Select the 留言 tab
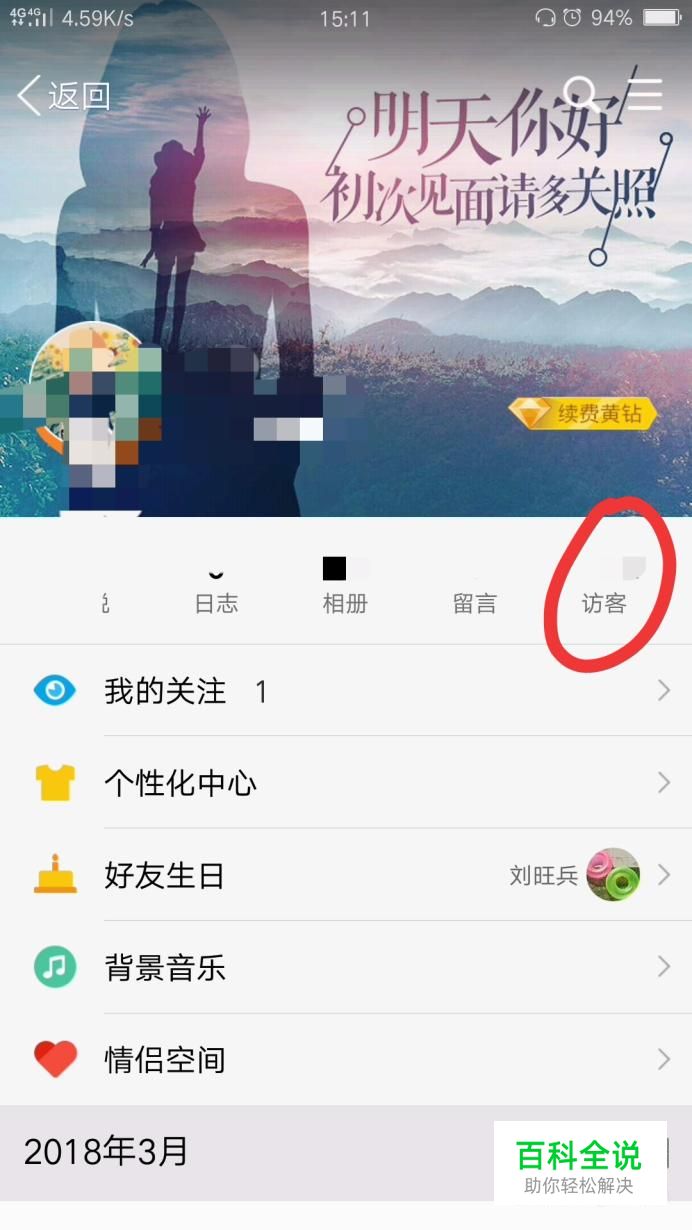692x1230 pixels. 474,590
